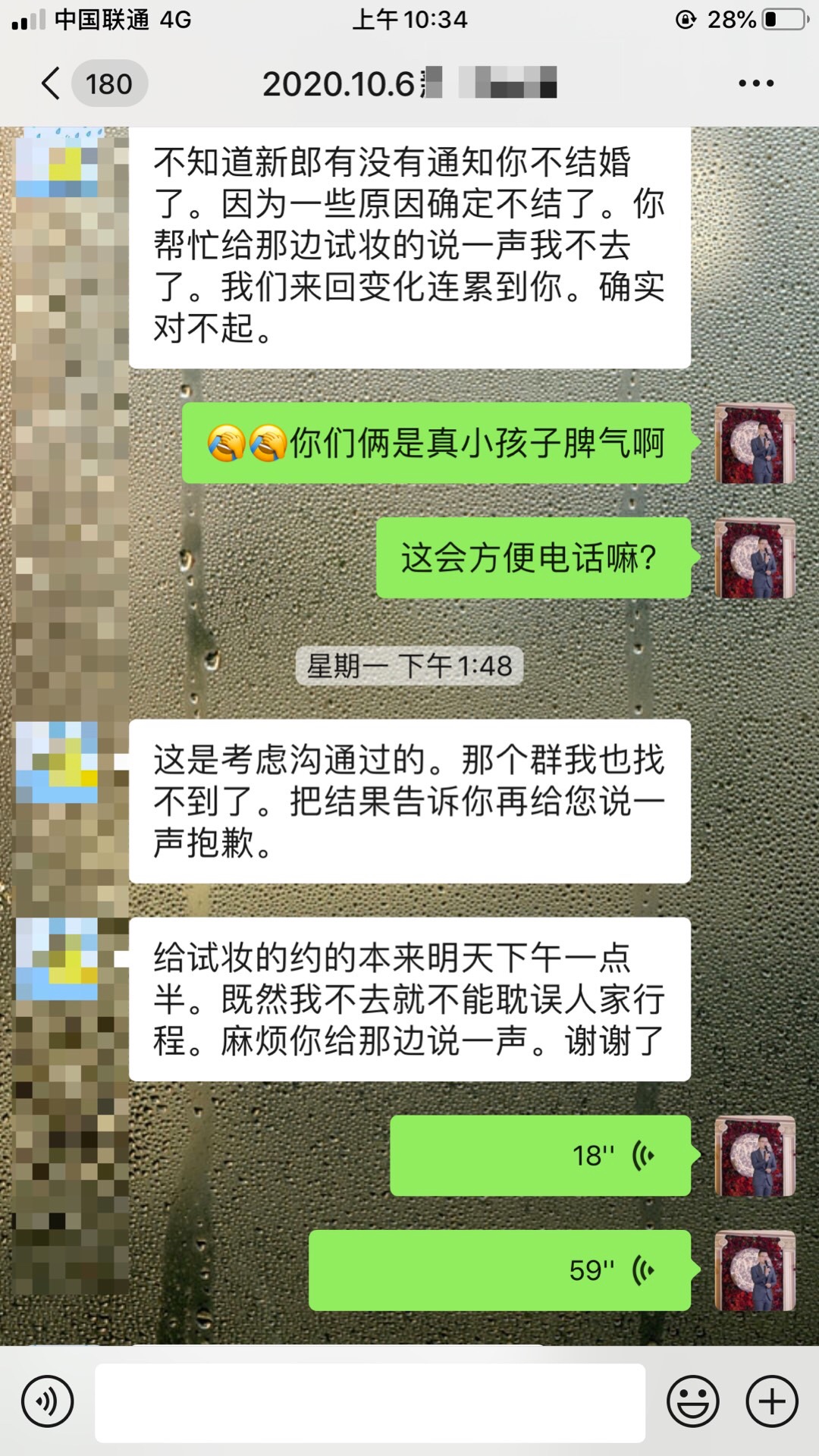819x1456 pixels.
Task: Play the 59-second voice message
Action: (x=500, y=1270)
